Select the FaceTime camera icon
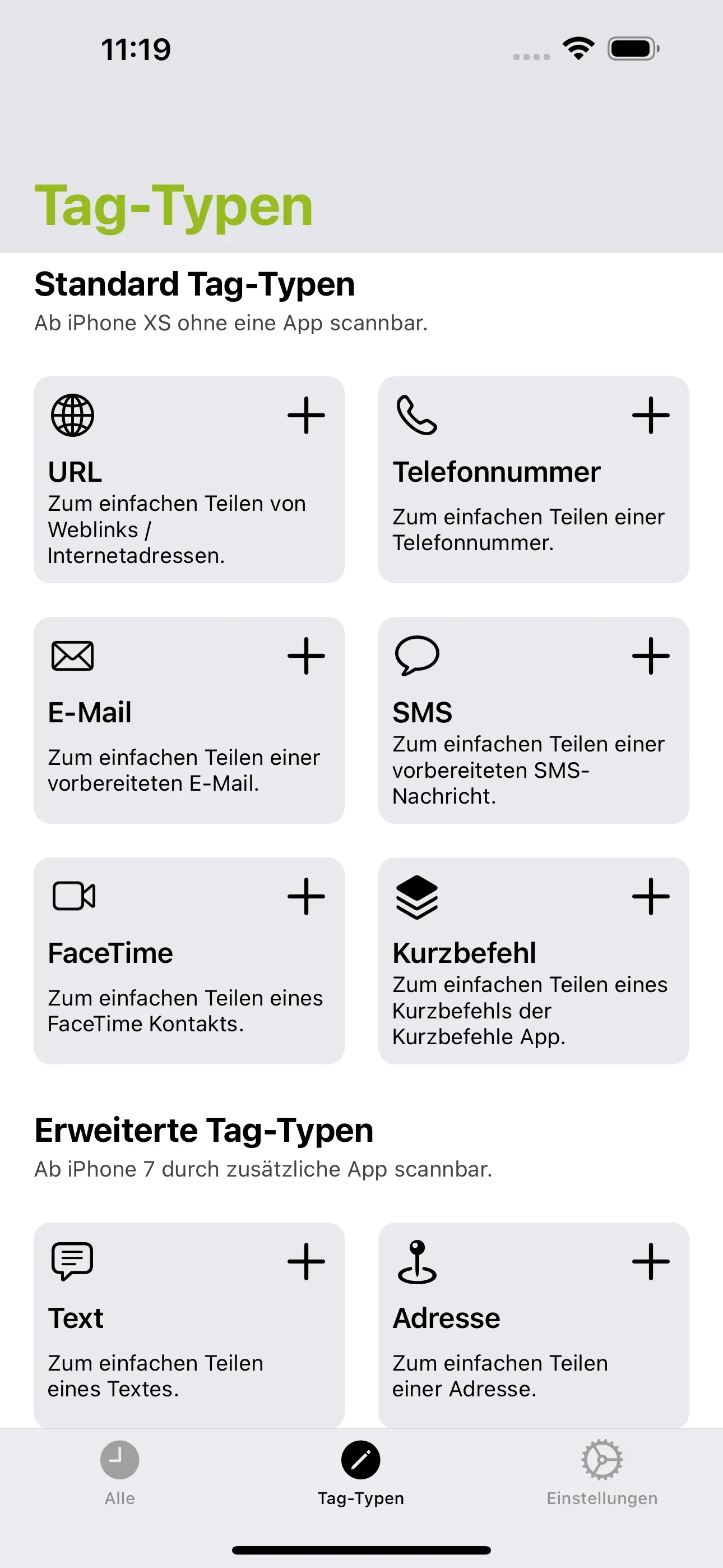 pos(73,896)
